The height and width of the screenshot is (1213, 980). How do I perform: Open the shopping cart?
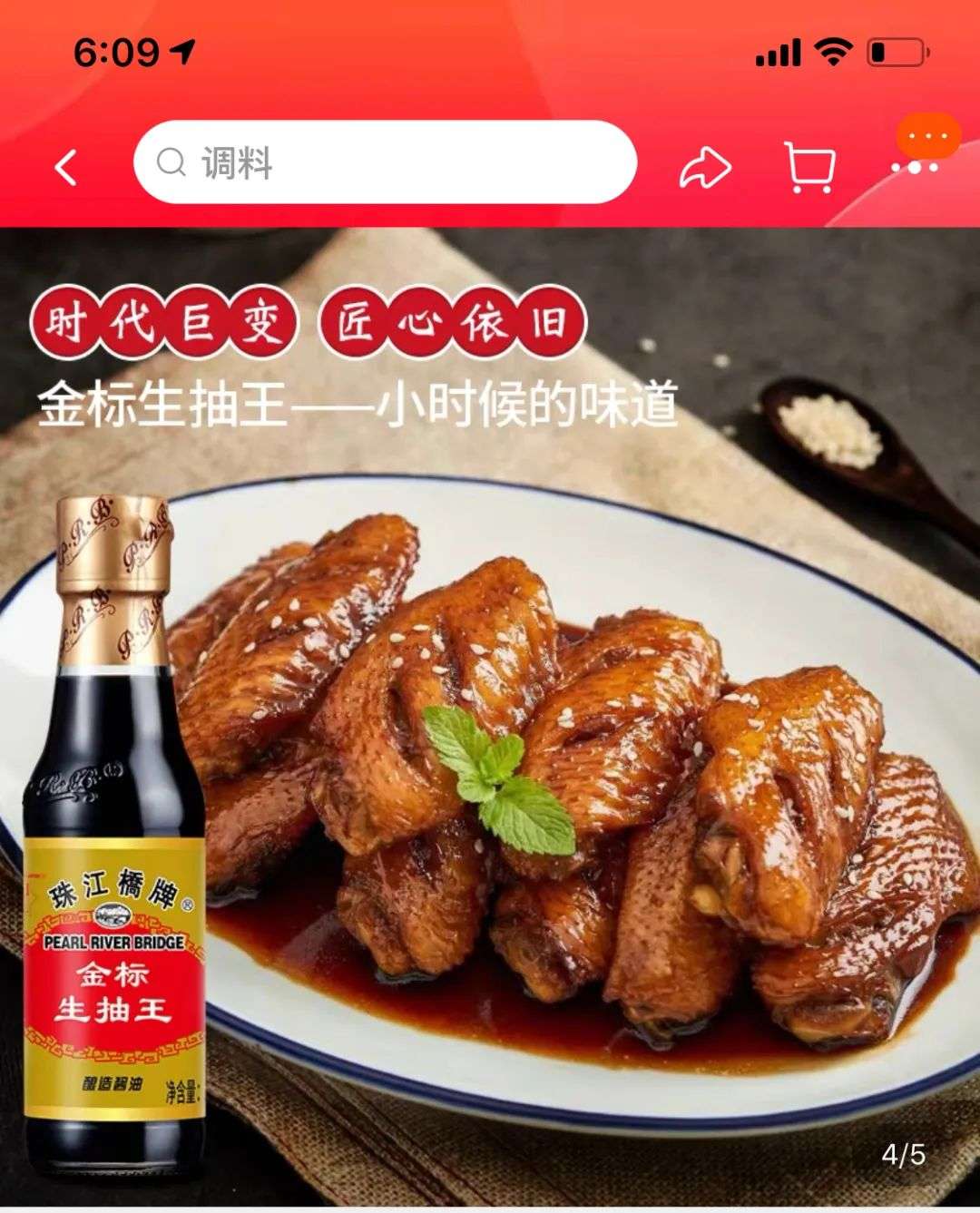(808, 168)
